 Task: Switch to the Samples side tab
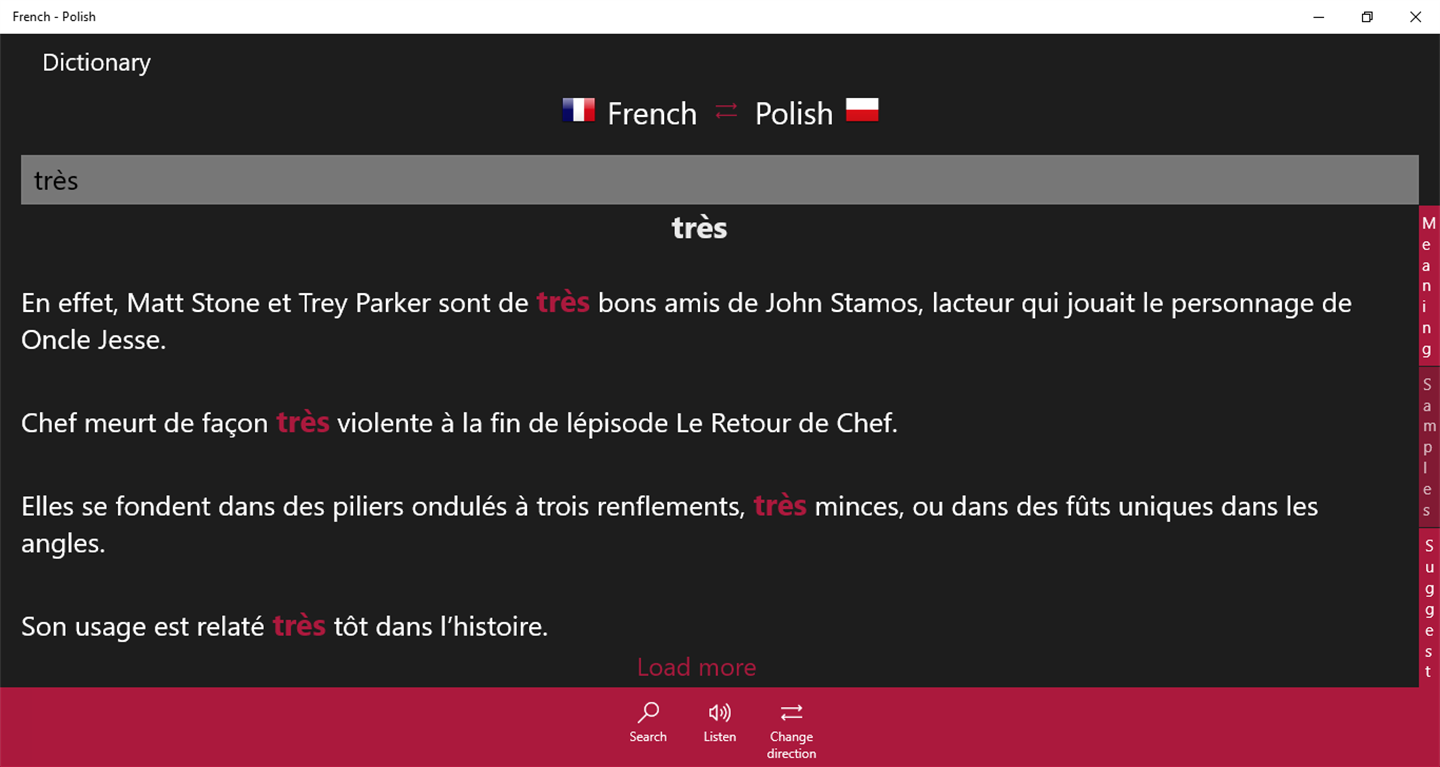pos(1429,447)
